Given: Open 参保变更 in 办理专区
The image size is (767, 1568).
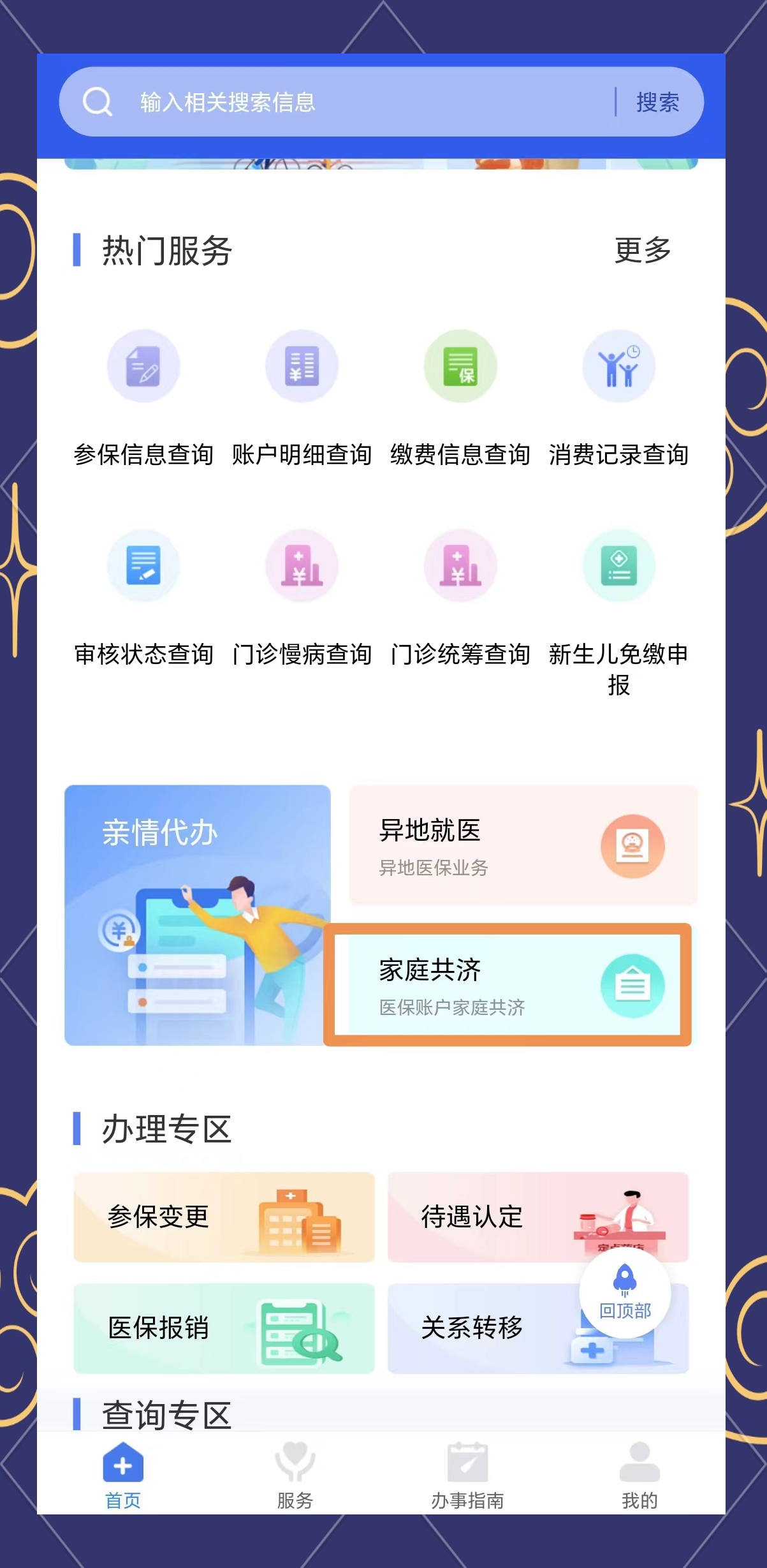Looking at the screenshot, I should coord(224,1217).
